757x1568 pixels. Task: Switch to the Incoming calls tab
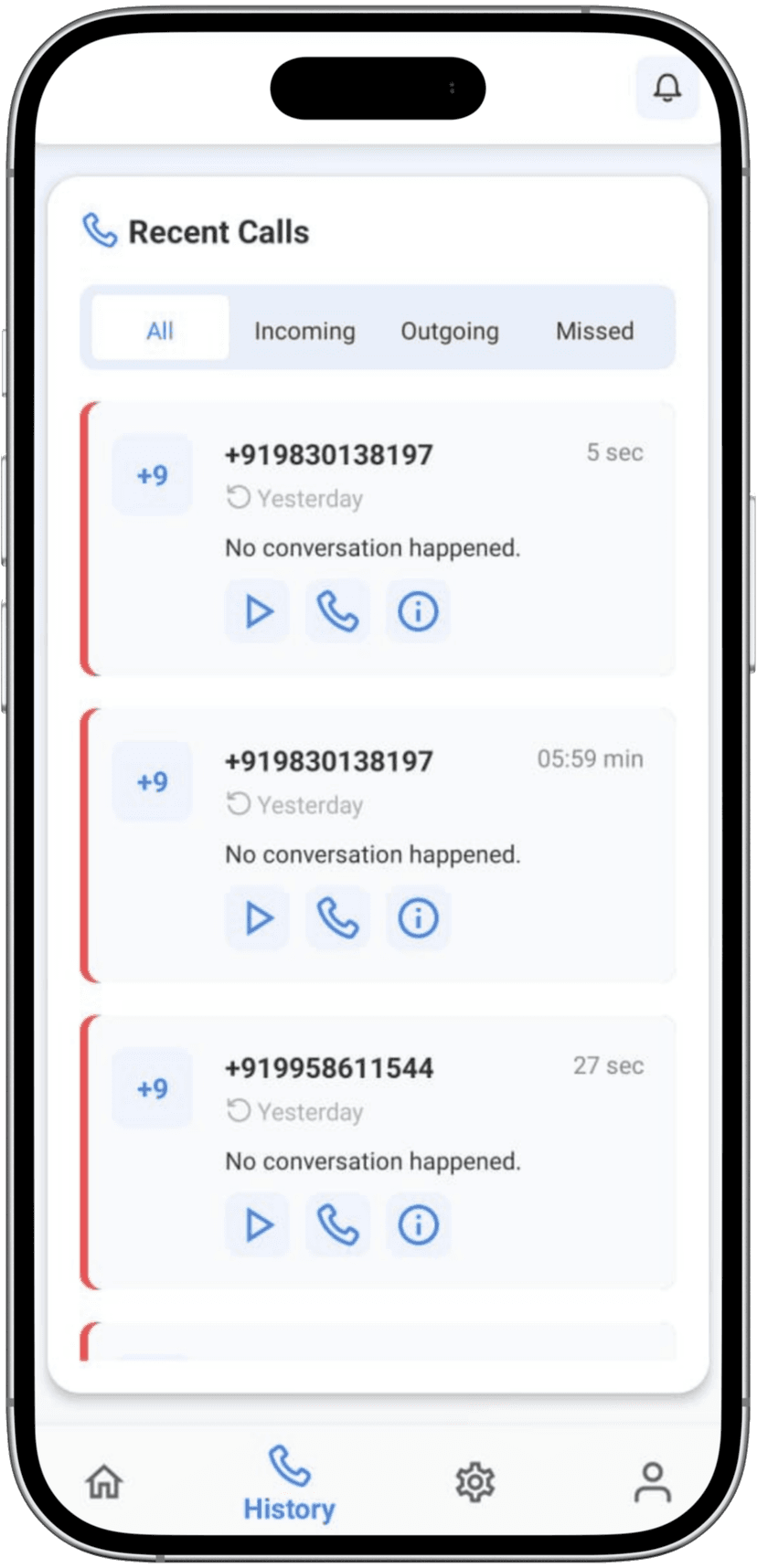click(304, 330)
